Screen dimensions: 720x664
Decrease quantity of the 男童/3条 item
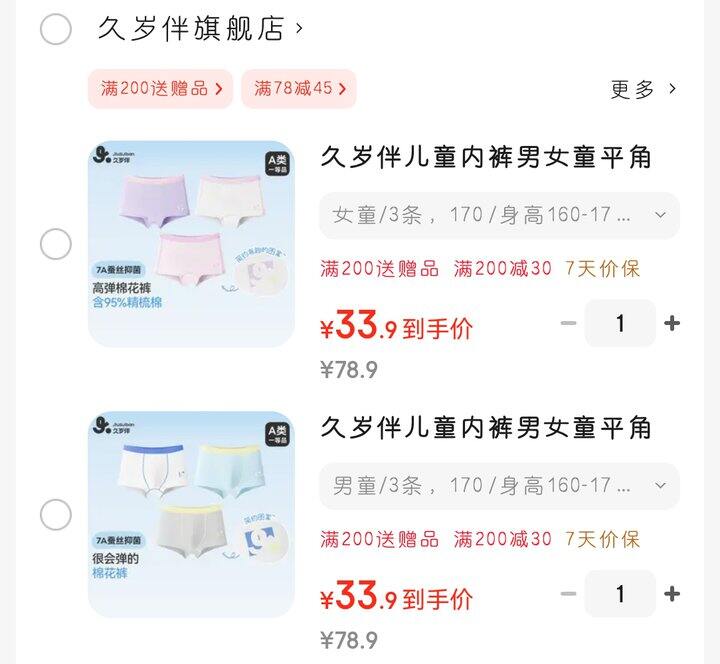(568, 594)
